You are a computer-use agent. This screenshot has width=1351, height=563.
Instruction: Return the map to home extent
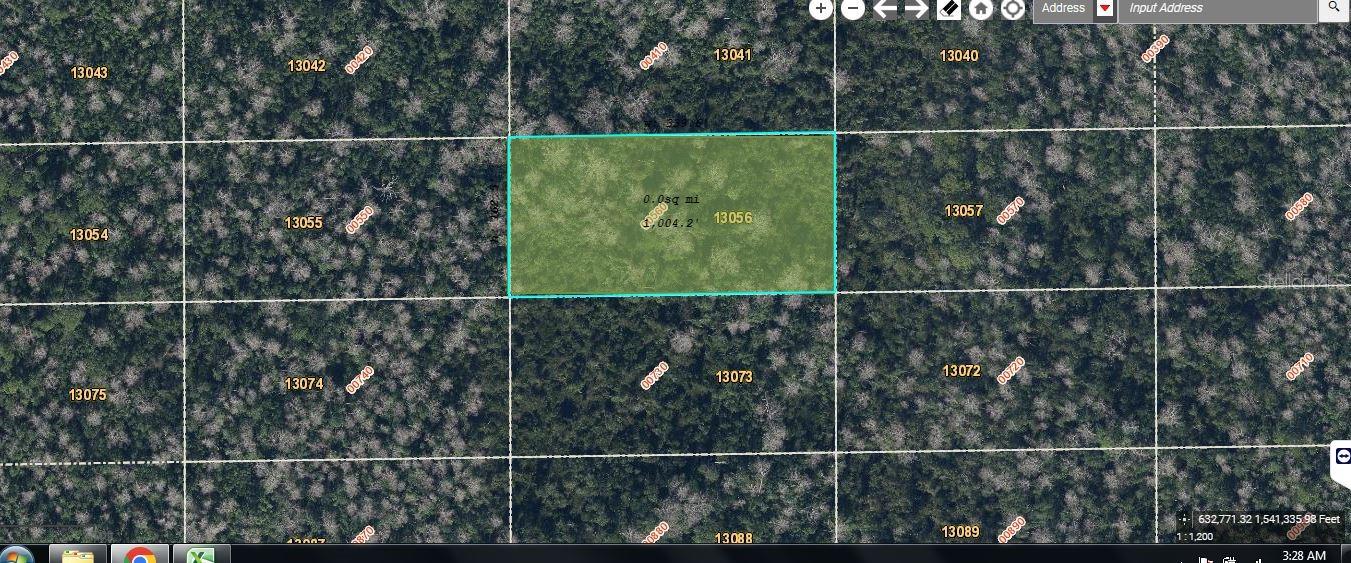pos(981,9)
